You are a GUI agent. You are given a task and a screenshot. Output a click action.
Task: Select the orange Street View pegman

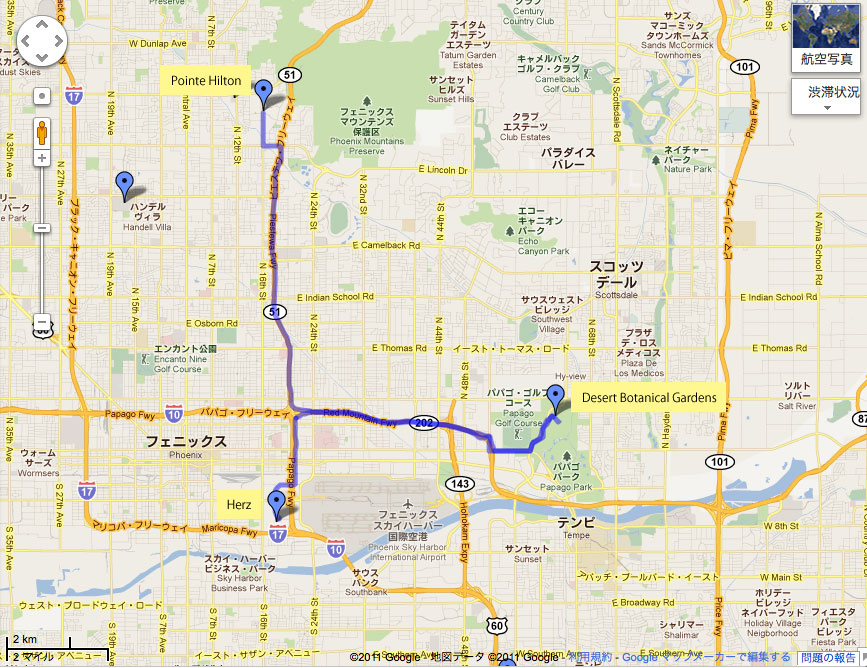pos(42,132)
